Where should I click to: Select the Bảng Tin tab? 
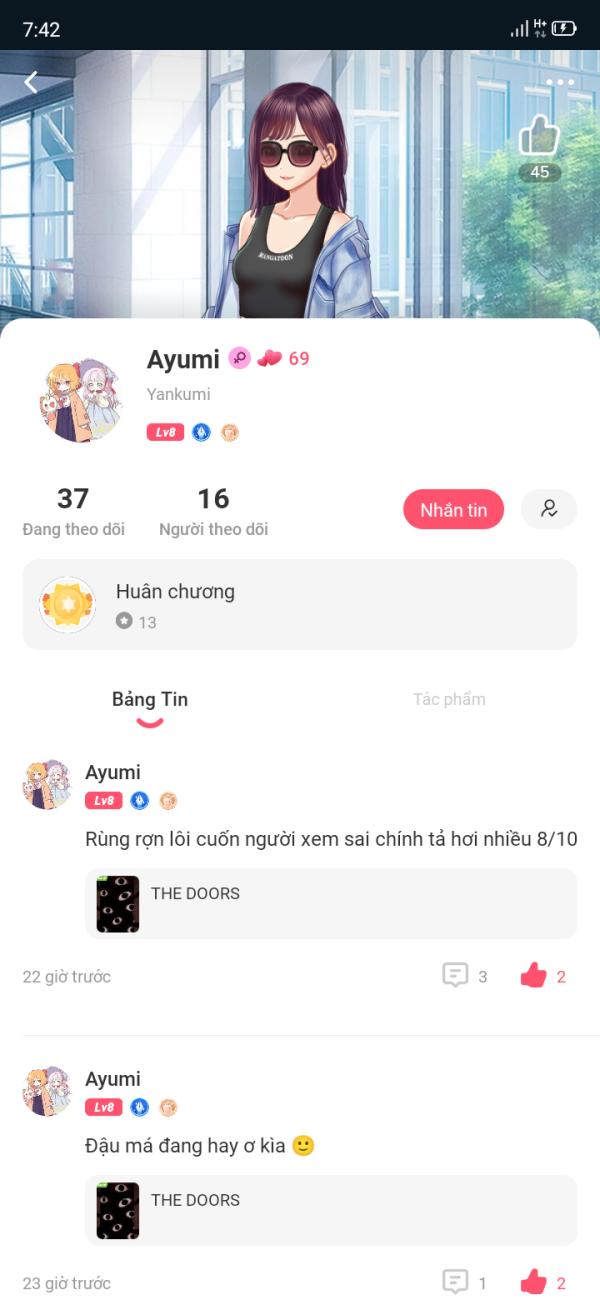(x=150, y=700)
